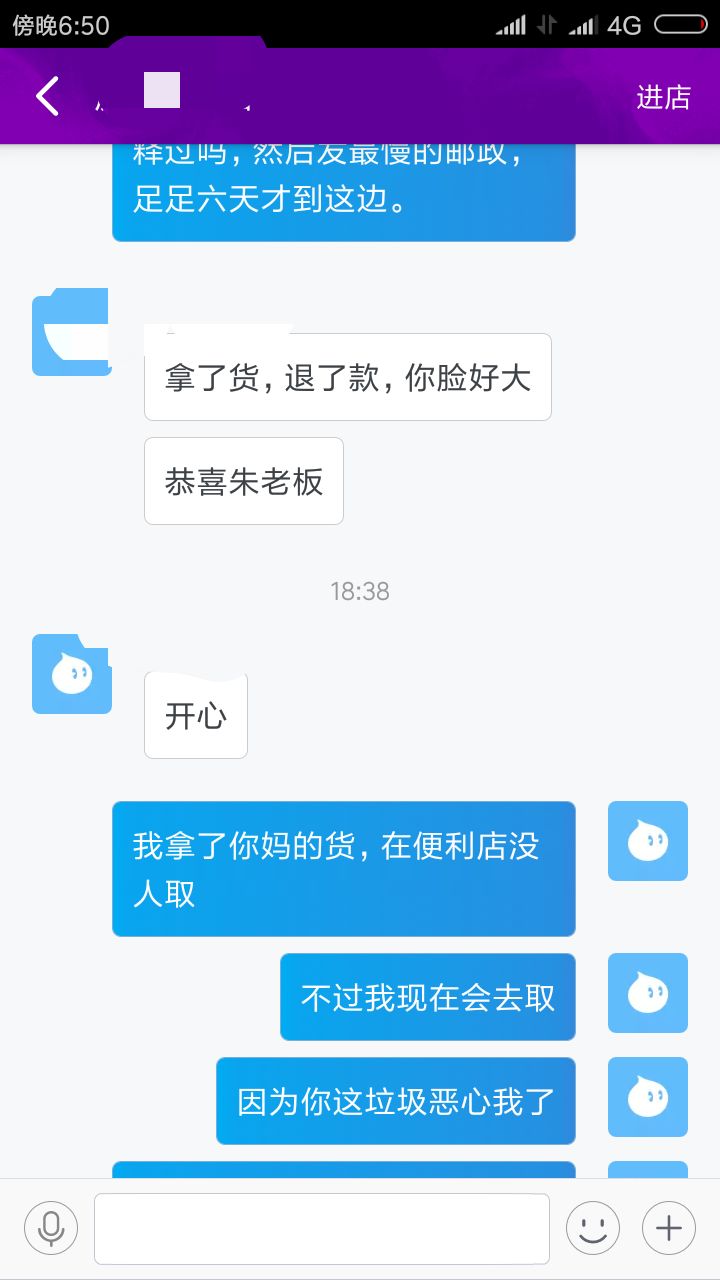The height and width of the screenshot is (1280, 720).
Task: Tap my avatar beside 不过我现在会去取
Action: click(647, 993)
